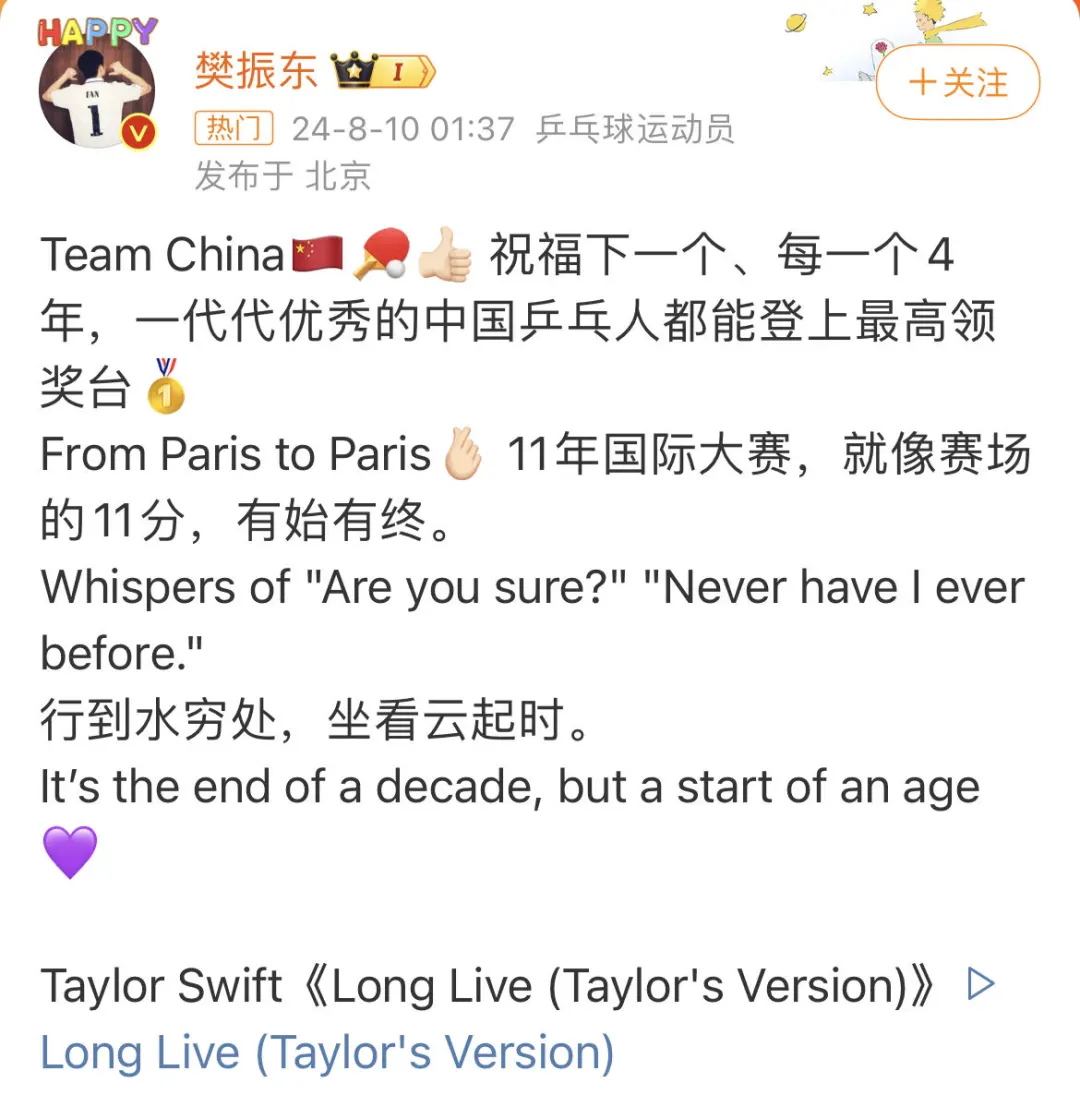Follow 樊振东 with the 关注 button
The image size is (1080, 1095).
tap(957, 83)
